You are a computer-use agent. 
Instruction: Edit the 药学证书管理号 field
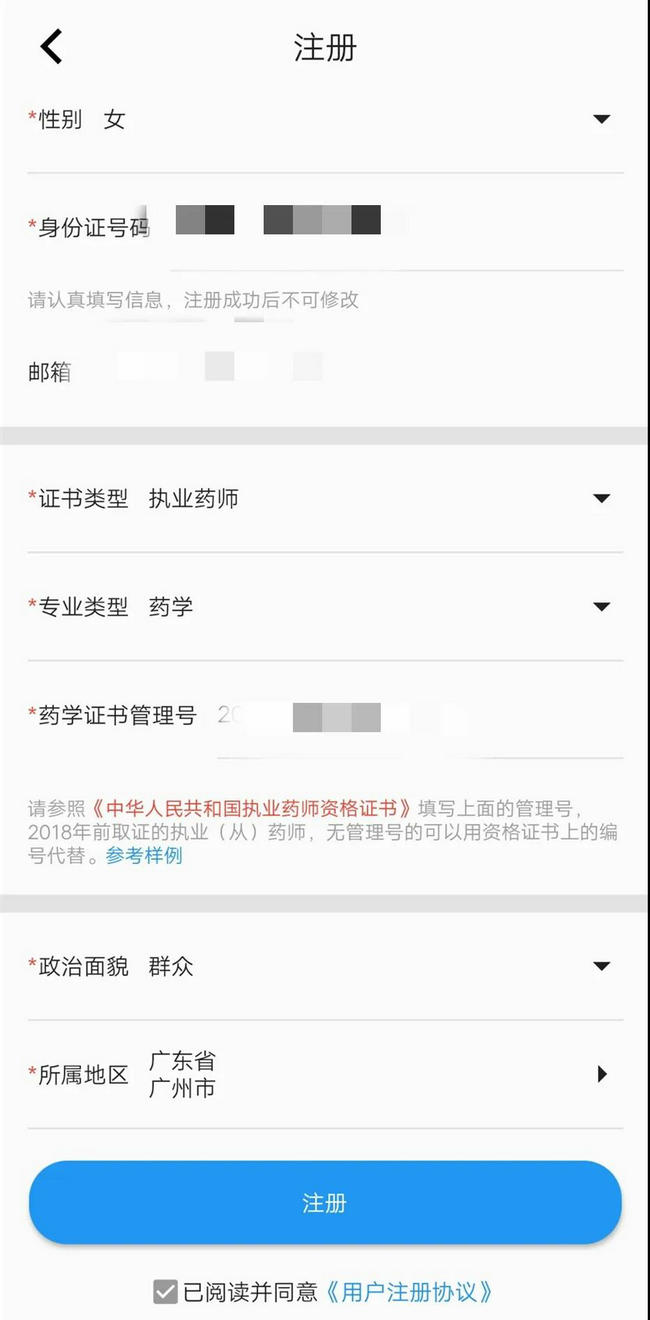tap(420, 716)
